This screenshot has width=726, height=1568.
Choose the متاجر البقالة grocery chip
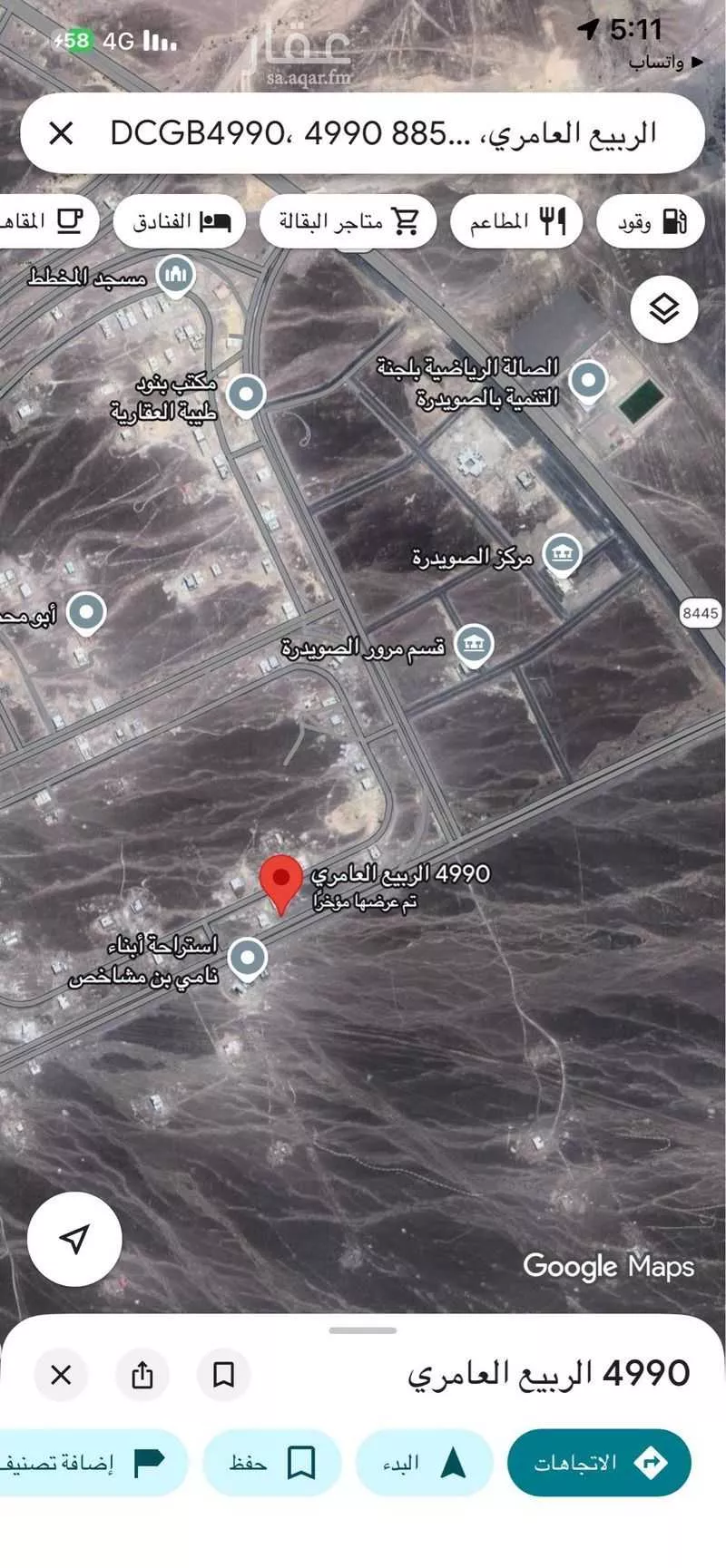click(348, 221)
